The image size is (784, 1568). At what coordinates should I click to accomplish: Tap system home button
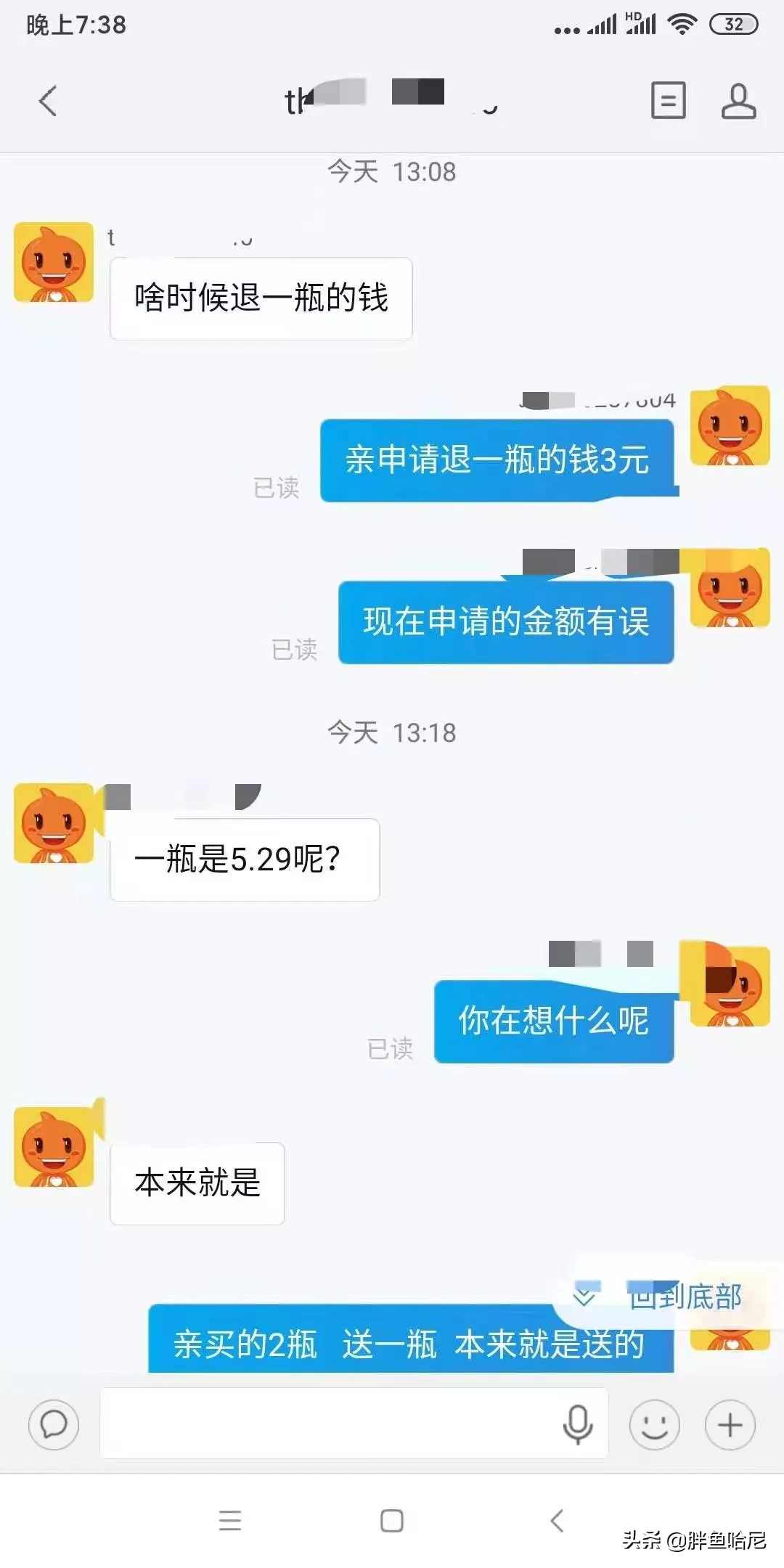(392, 1520)
